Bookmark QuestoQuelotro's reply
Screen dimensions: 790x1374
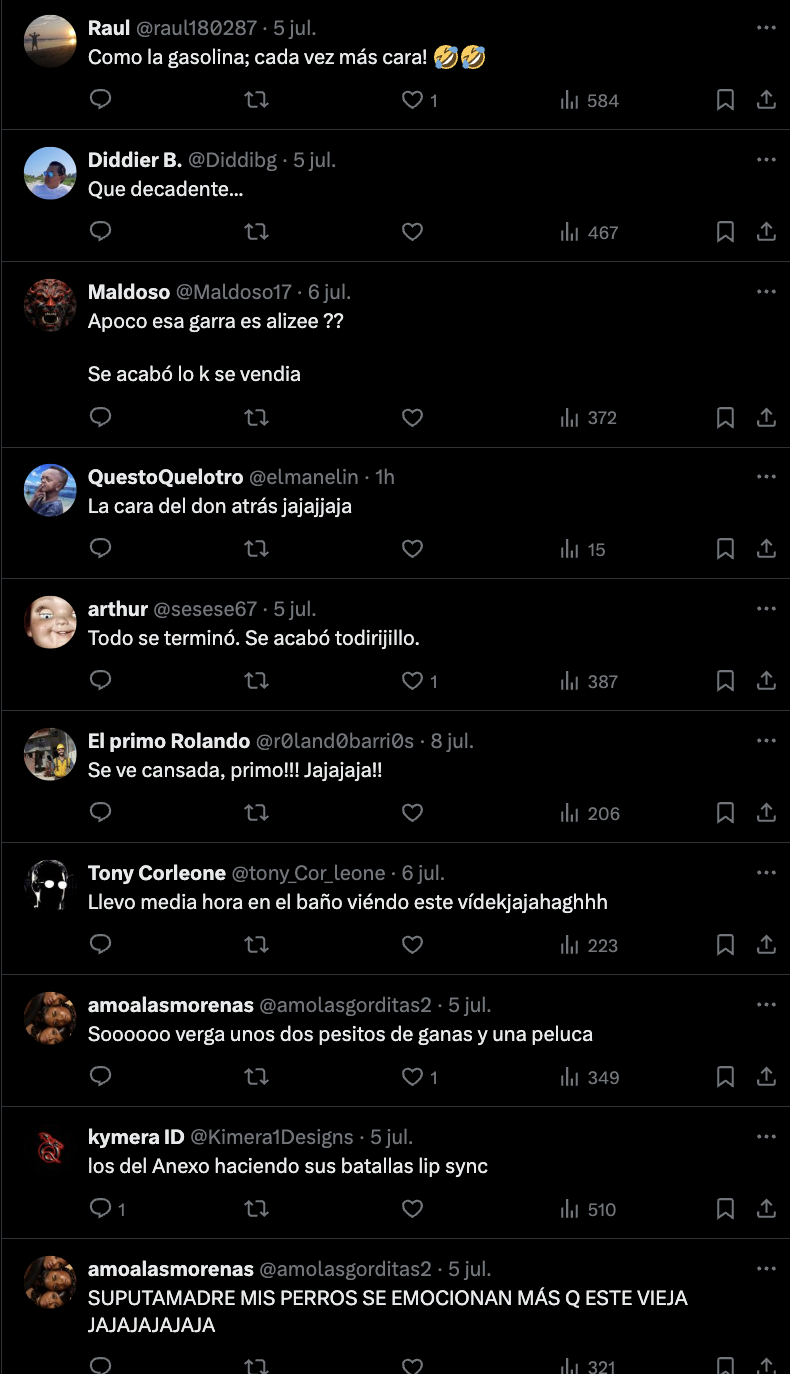pos(726,549)
